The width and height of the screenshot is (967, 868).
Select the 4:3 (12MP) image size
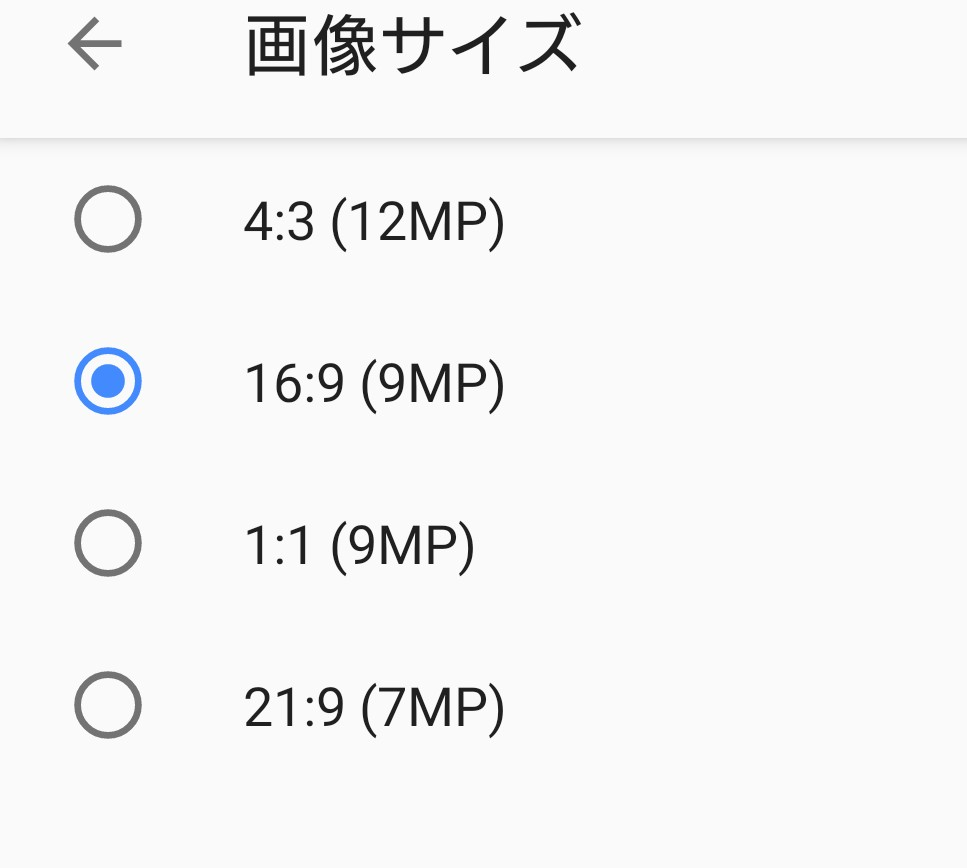point(108,219)
